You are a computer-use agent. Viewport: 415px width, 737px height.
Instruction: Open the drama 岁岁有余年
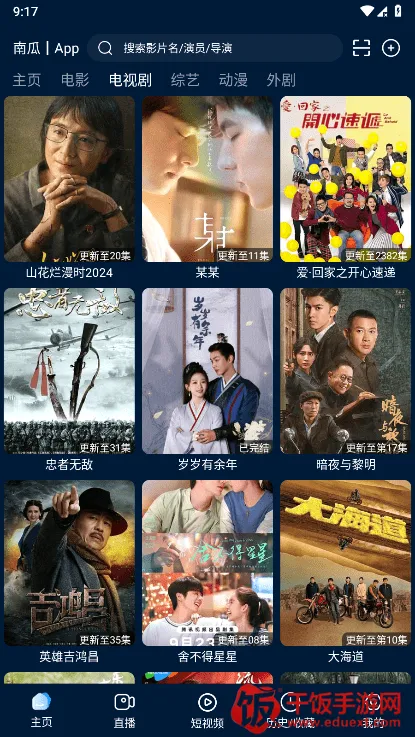[207, 371]
